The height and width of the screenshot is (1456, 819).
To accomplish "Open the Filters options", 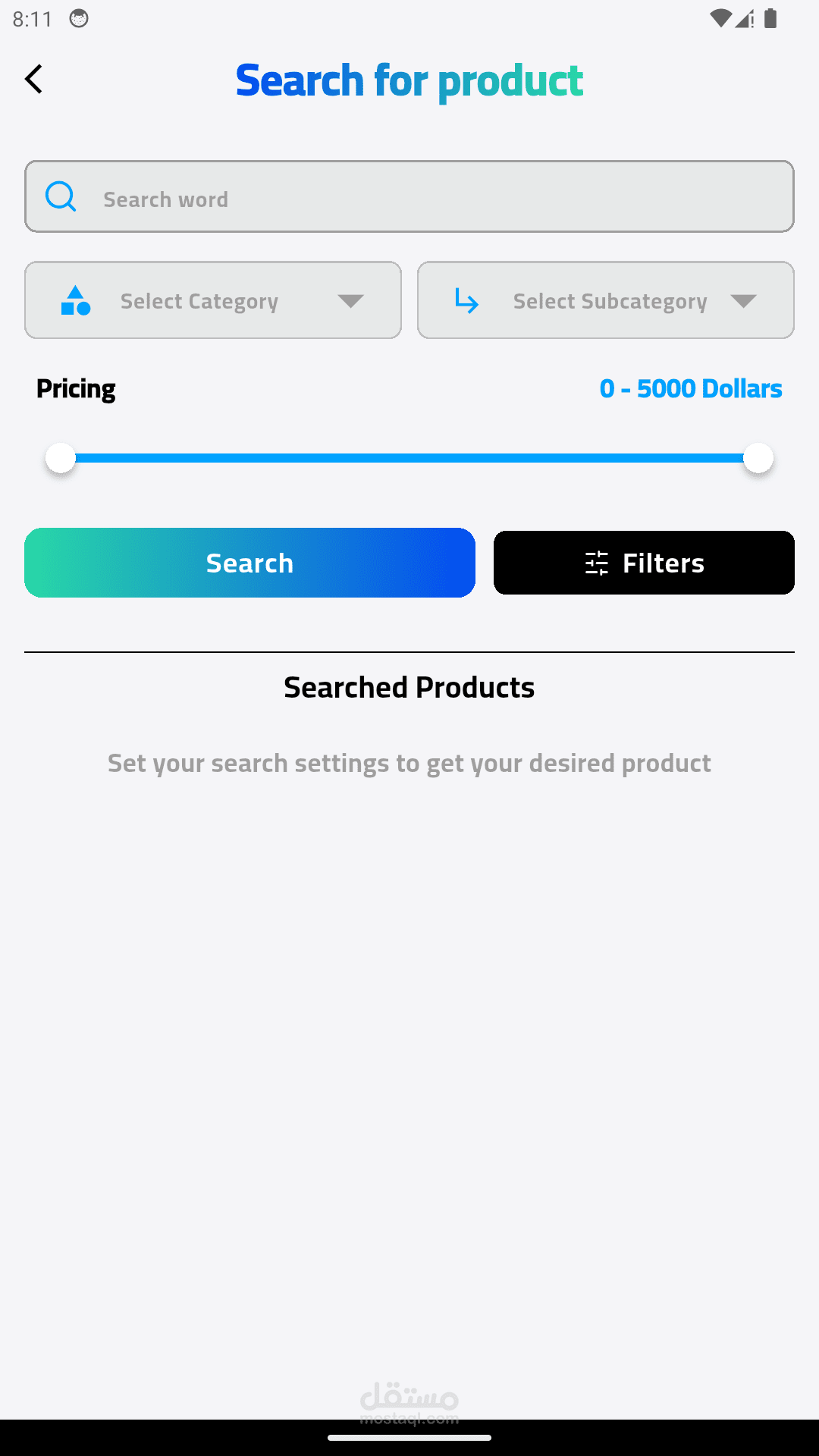I will click(644, 563).
